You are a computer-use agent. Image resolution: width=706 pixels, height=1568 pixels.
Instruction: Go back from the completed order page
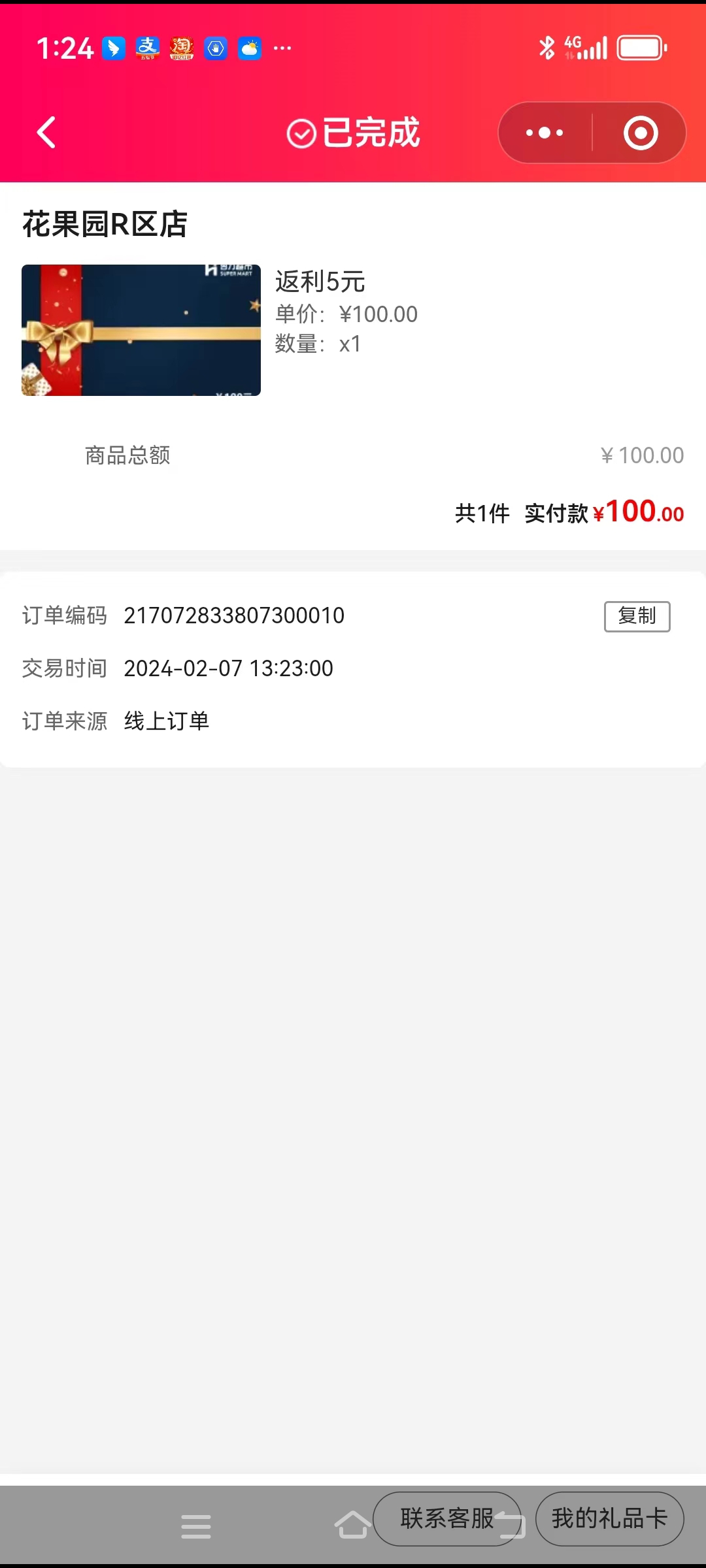tap(46, 133)
